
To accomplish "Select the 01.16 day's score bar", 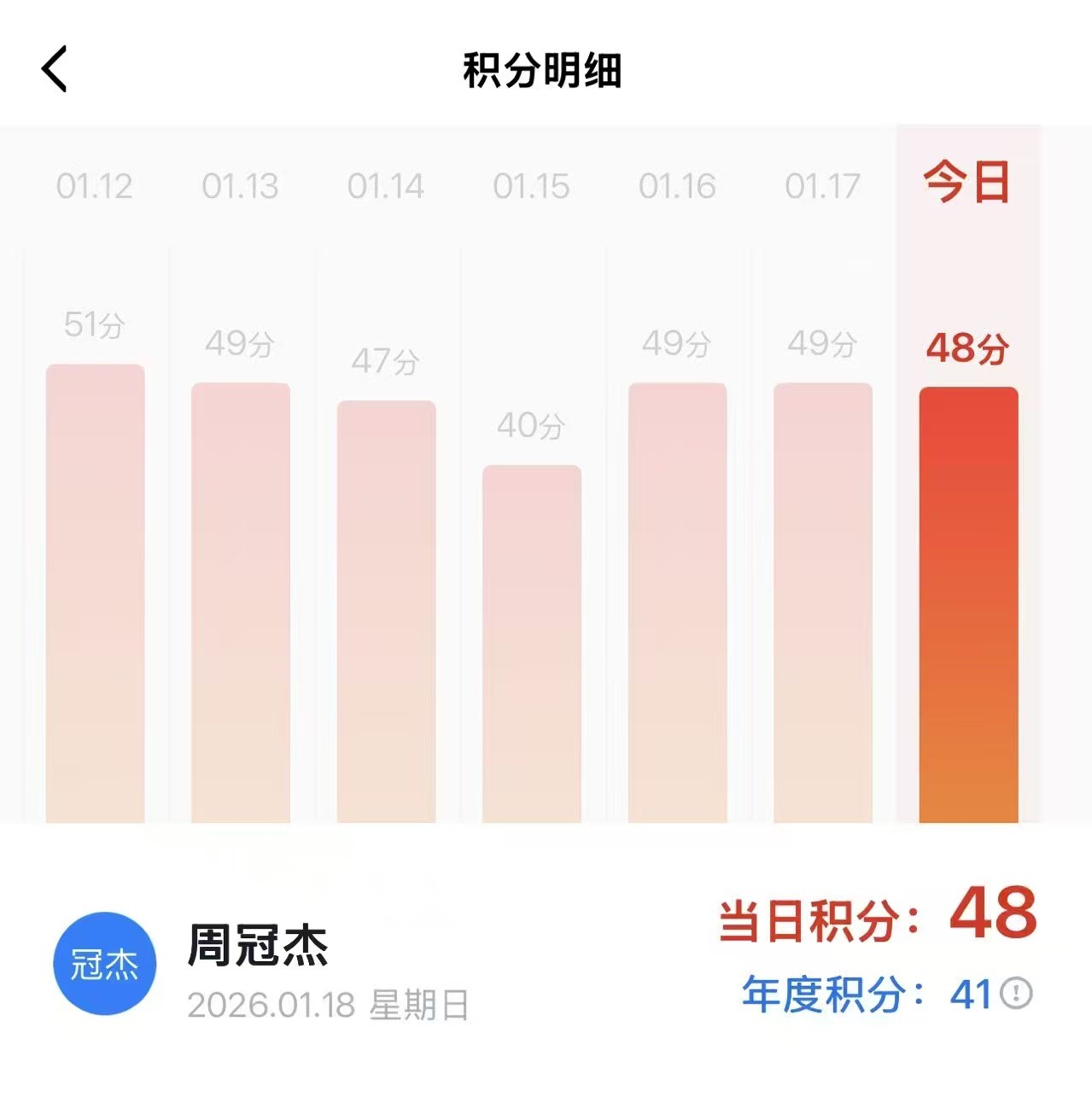I will click(677, 602).
